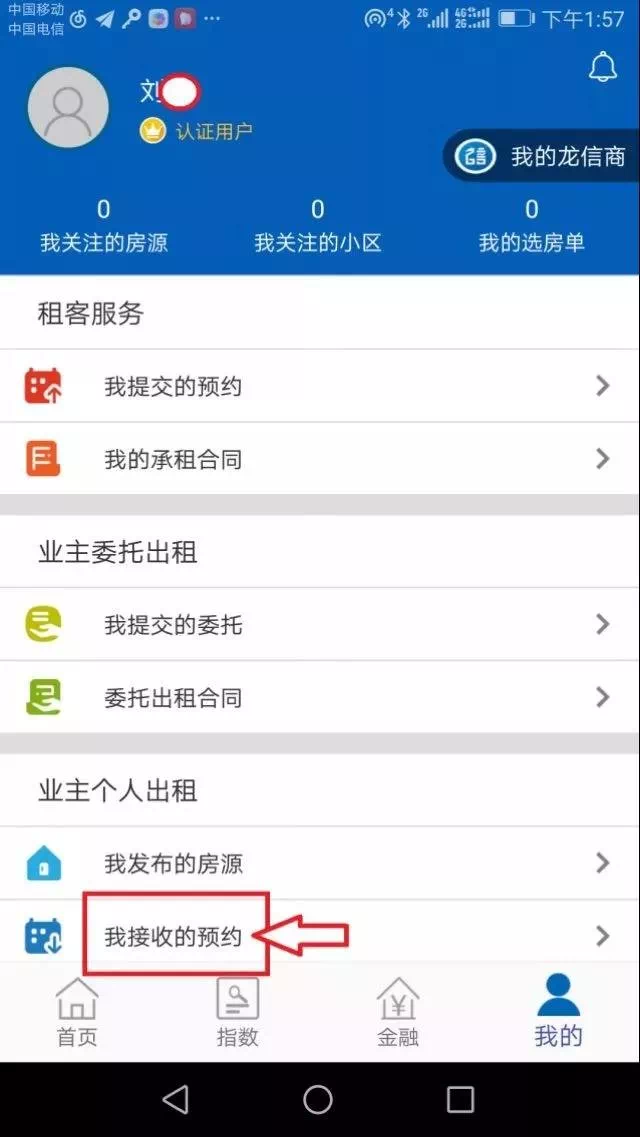This screenshot has height=1137, width=640.
Task: Open 我提交的预约 row
Action: coord(320,386)
